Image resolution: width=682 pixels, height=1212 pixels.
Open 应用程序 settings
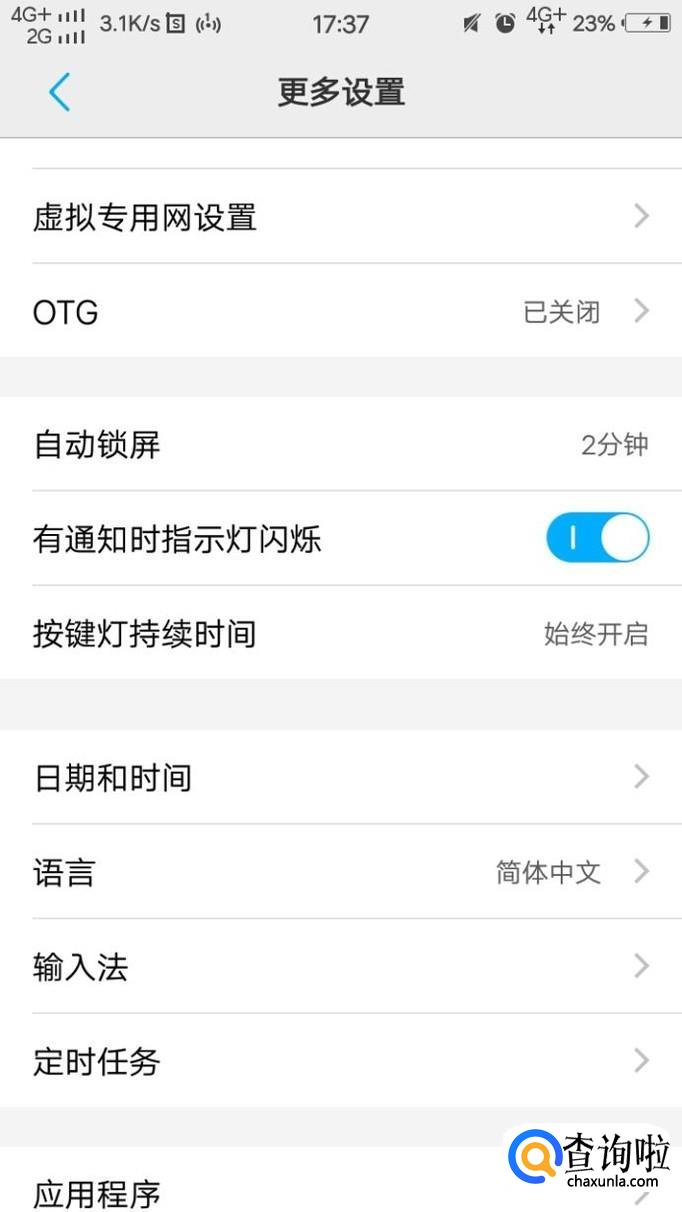[250, 1192]
